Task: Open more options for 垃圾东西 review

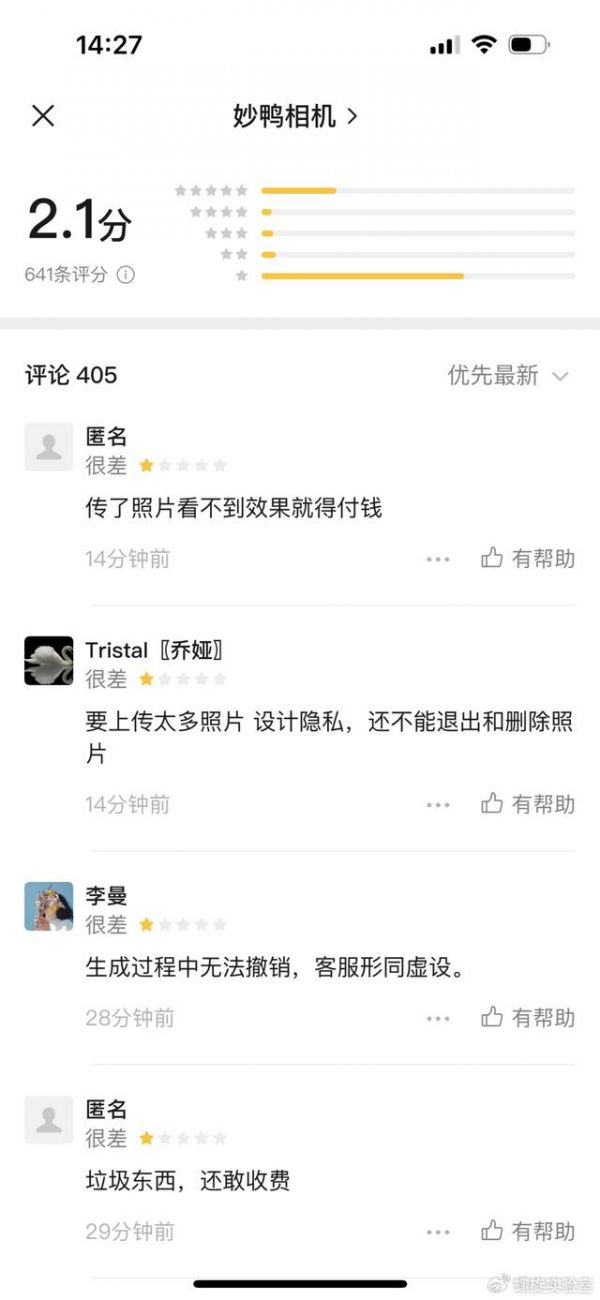Action: [x=438, y=1232]
